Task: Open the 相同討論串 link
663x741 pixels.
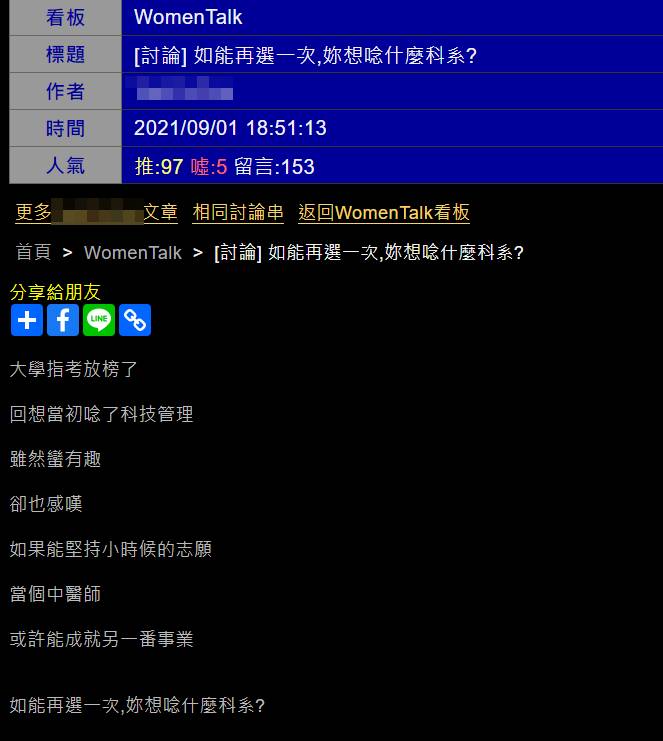Action: (238, 213)
